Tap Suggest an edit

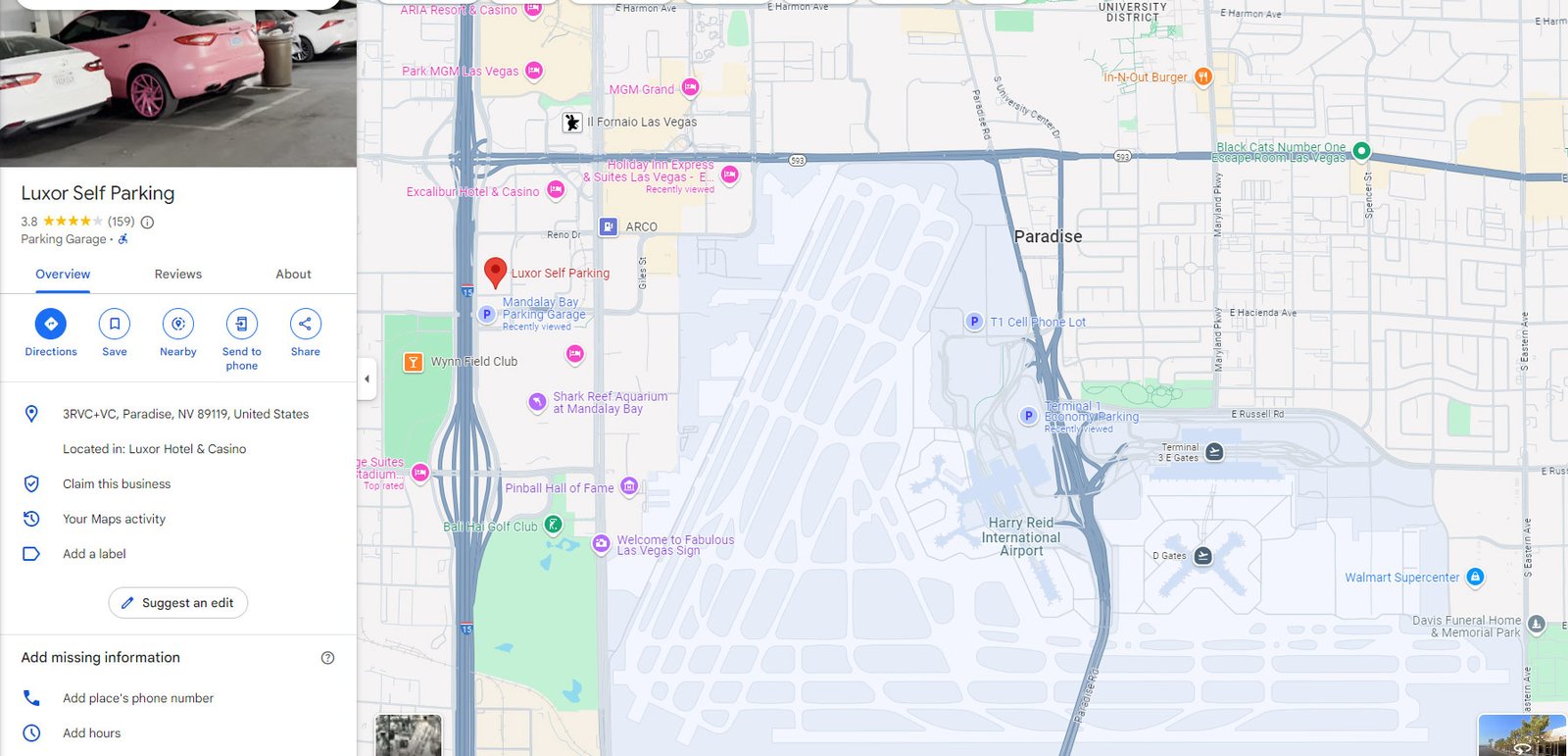click(177, 603)
